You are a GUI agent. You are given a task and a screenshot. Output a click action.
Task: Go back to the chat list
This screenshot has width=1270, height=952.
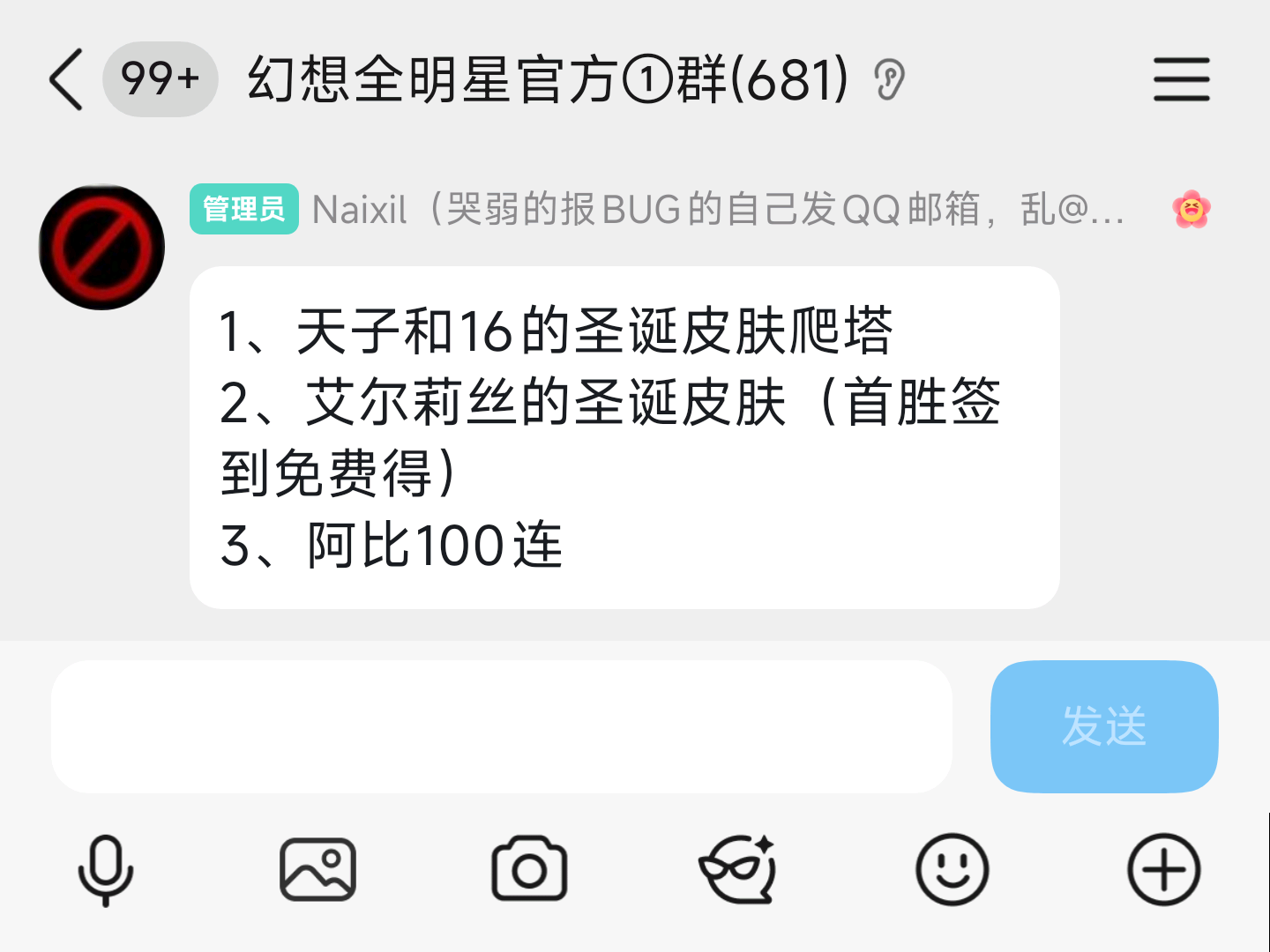pos(66,79)
